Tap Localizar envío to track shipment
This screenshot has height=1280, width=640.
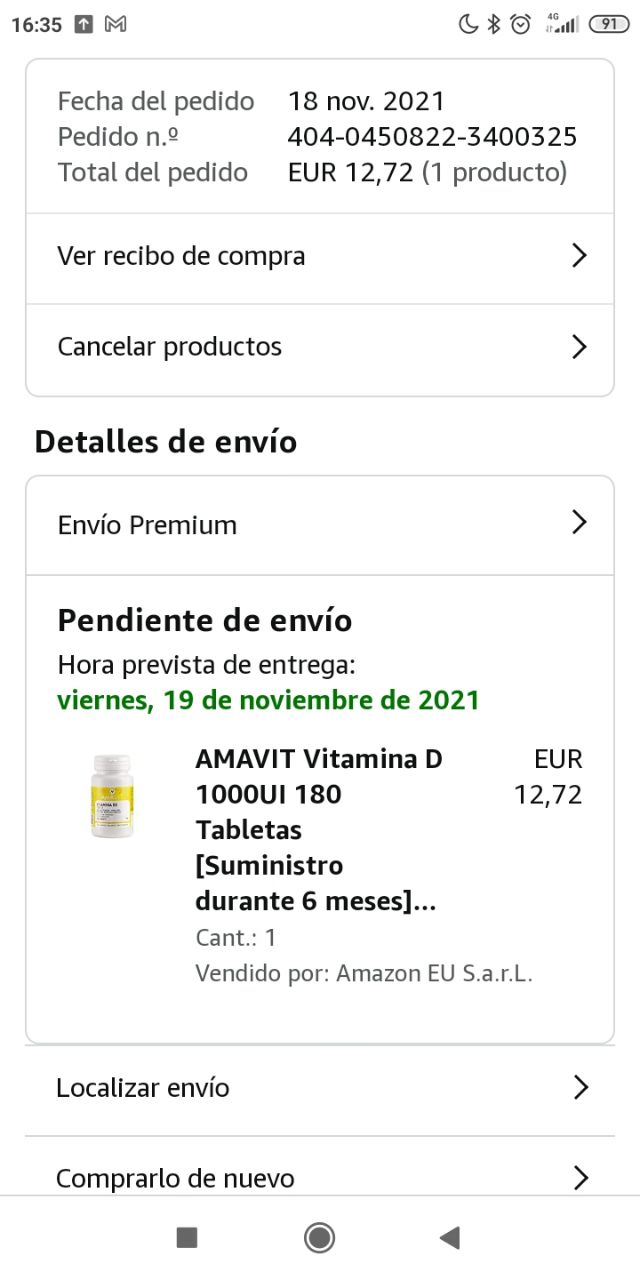320,1088
